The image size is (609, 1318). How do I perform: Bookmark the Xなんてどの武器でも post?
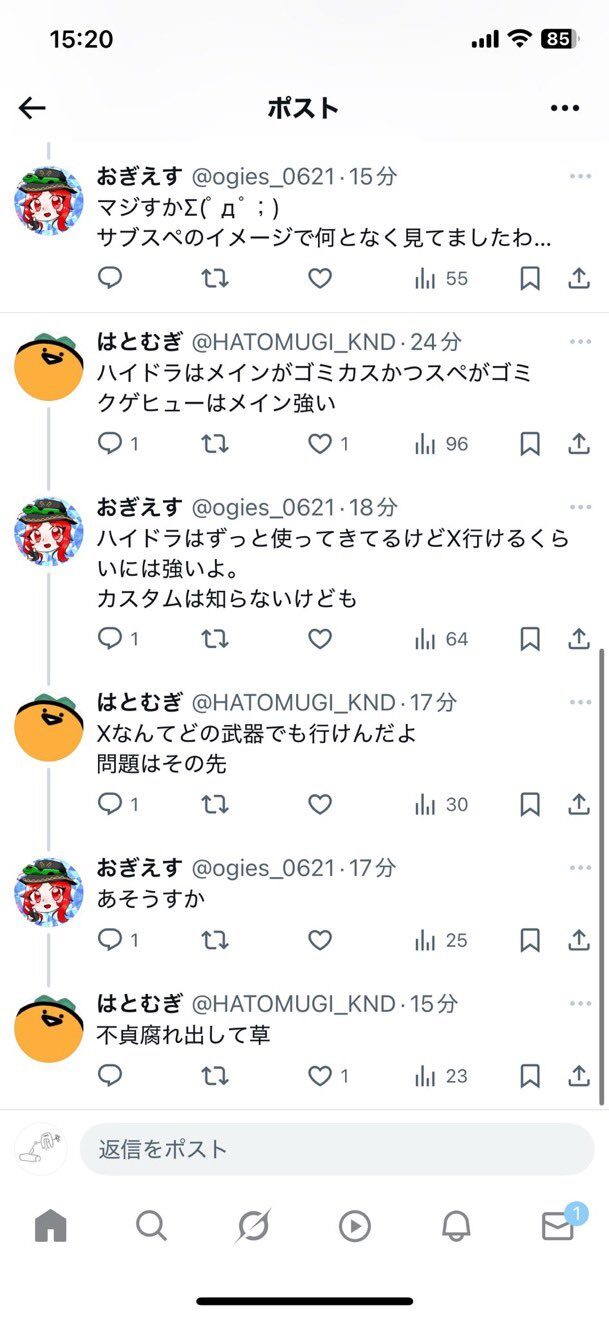[530, 804]
